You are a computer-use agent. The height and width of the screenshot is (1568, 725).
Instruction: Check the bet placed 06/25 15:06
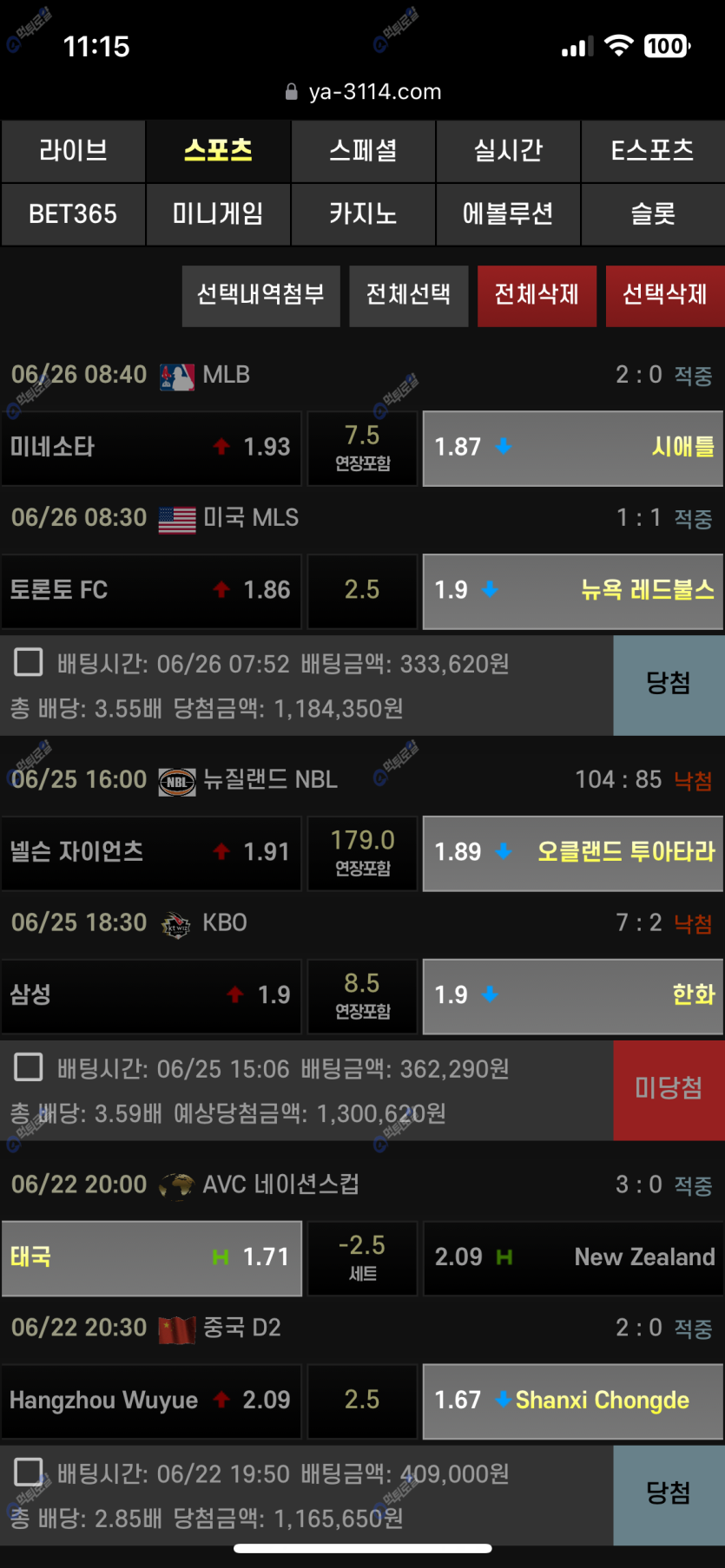click(29, 1067)
